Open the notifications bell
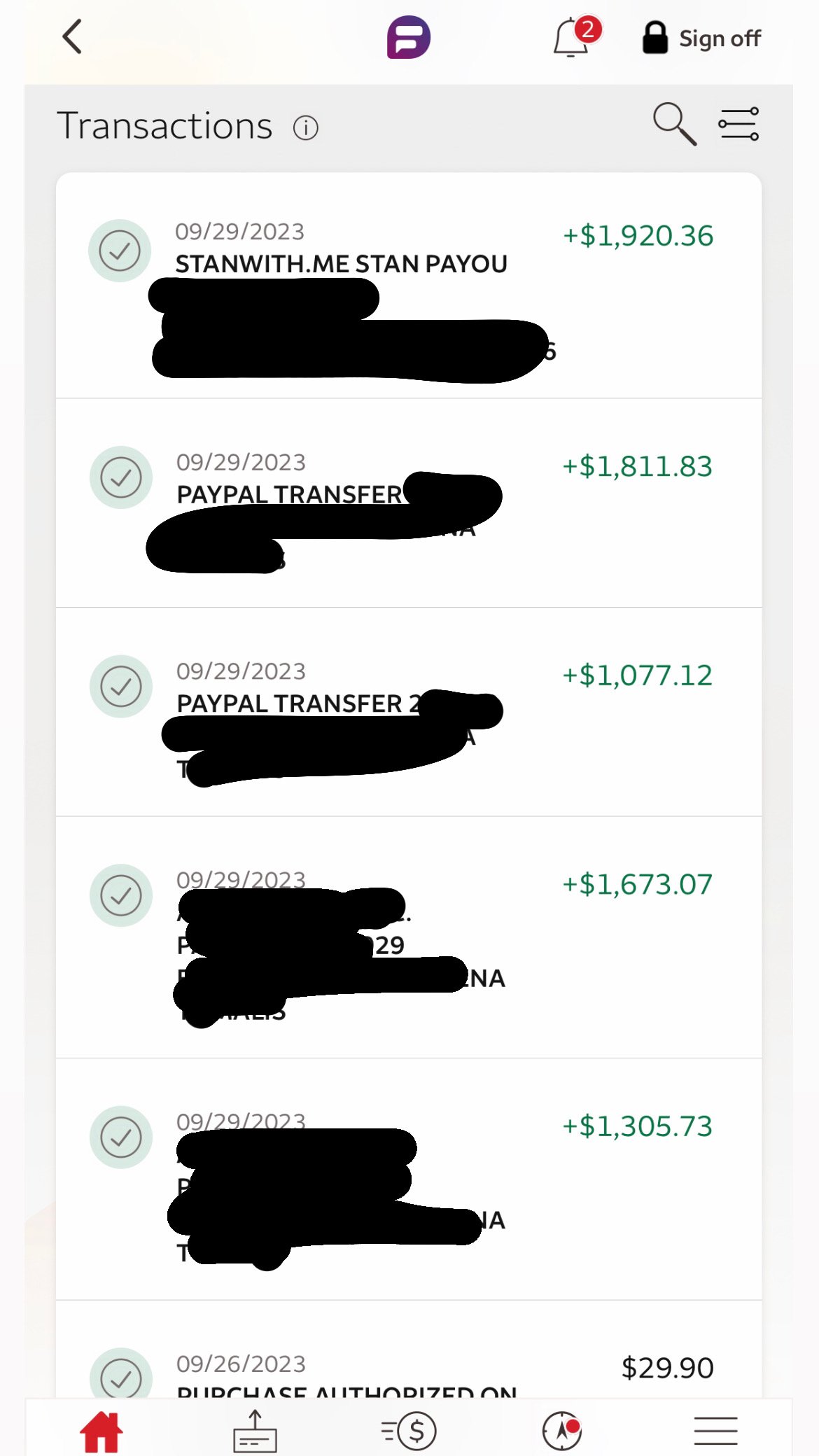The width and height of the screenshot is (819, 1456). pyautogui.click(x=573, y=38)
